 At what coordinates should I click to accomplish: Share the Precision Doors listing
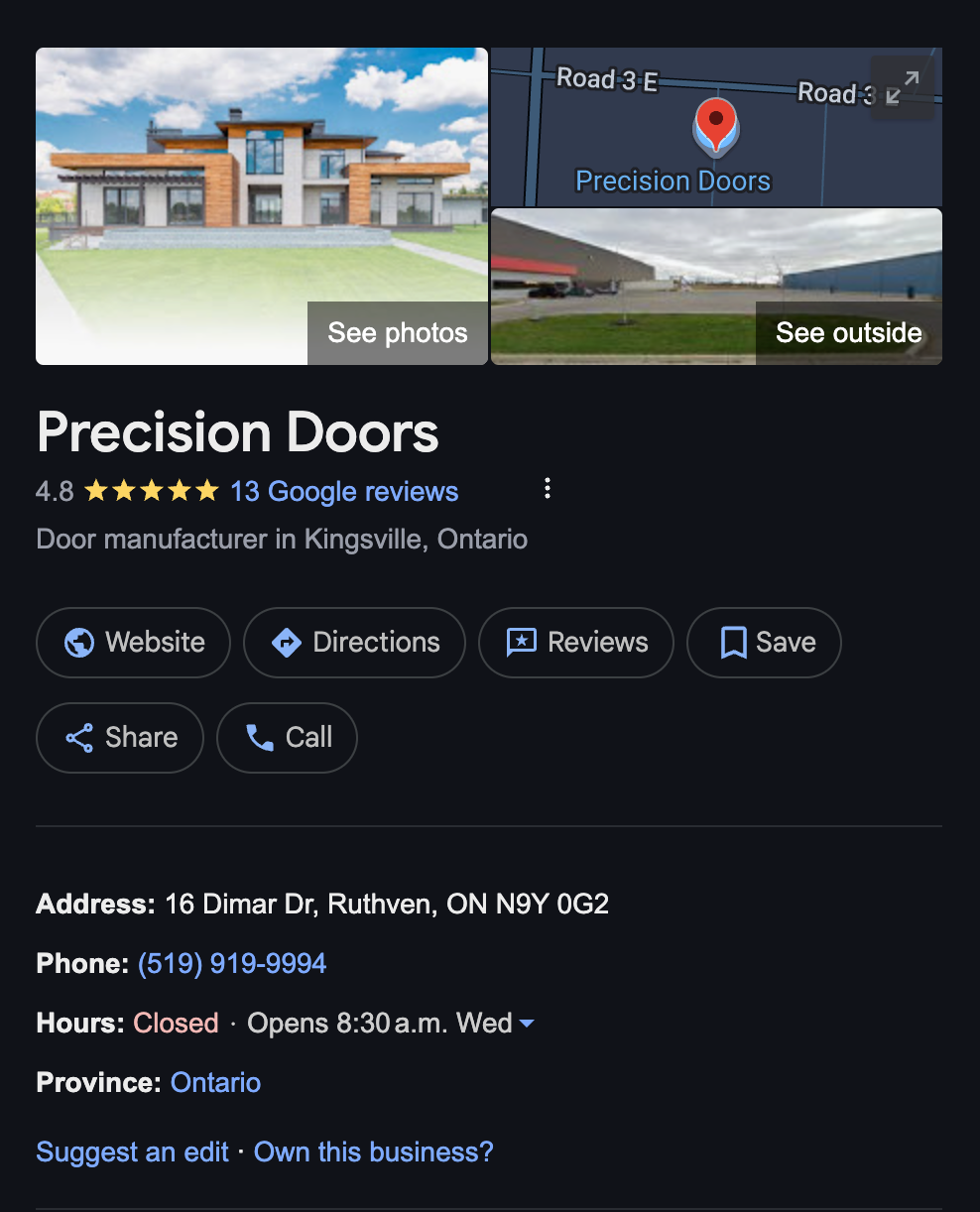tap(120, 738)
